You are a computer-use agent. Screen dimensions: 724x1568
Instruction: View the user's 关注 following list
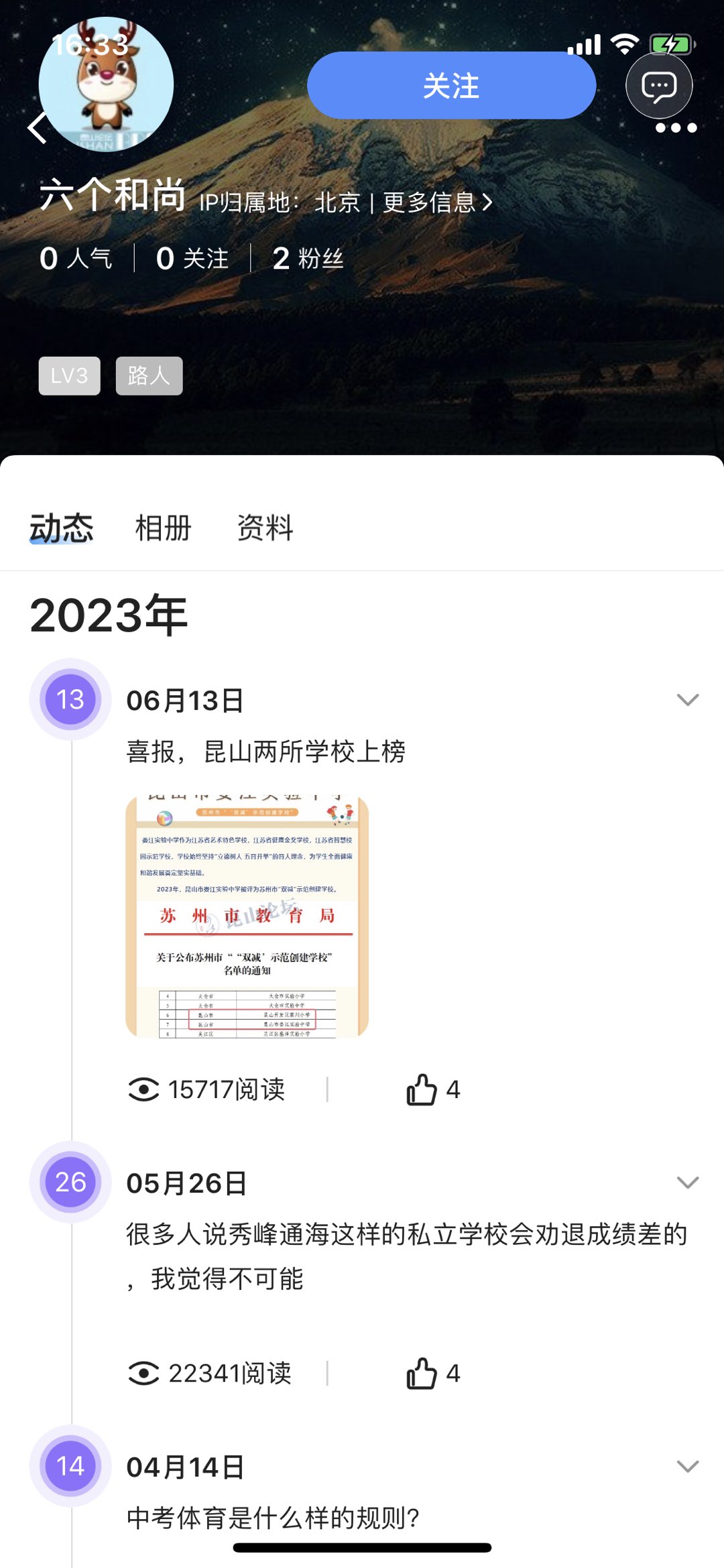click(192, 259)
